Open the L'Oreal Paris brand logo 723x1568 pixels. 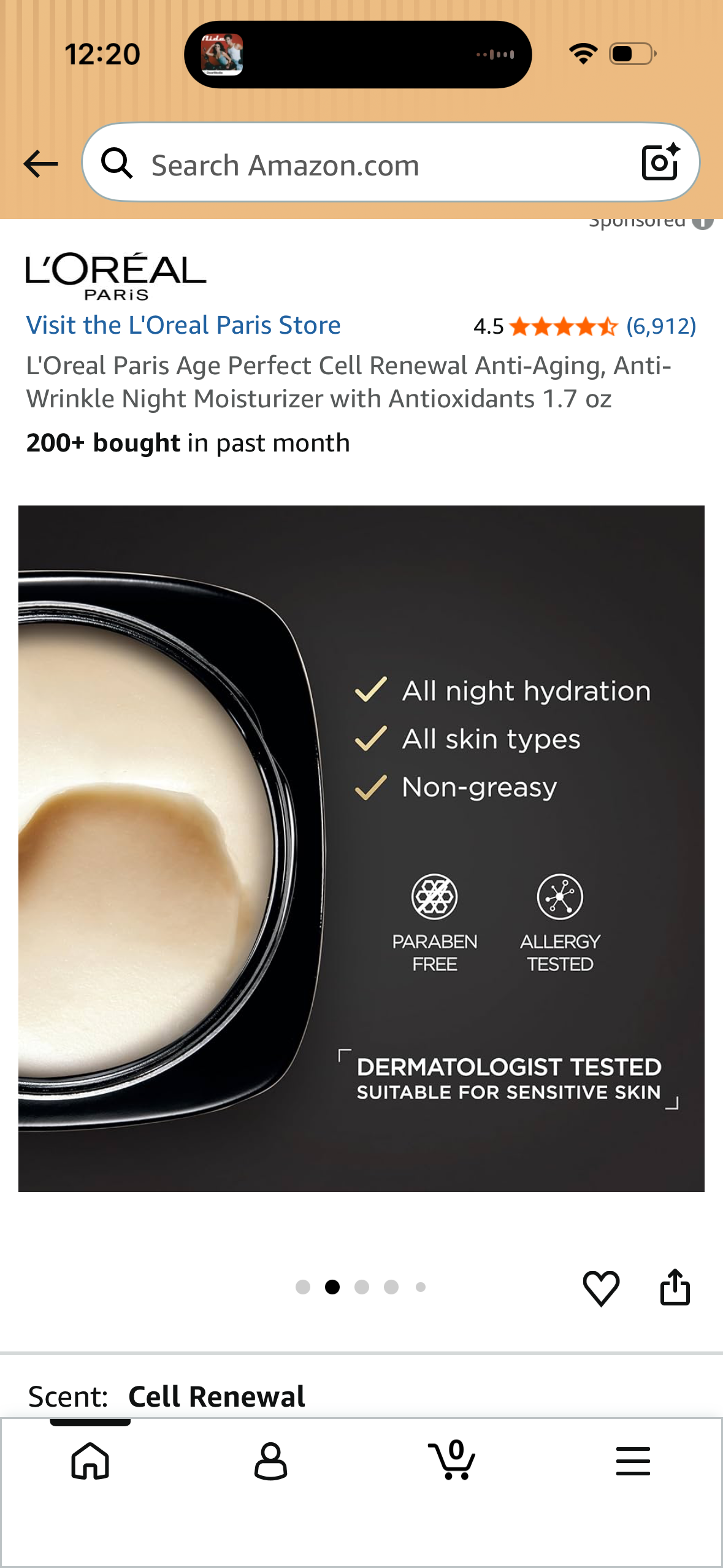[115, 276]
